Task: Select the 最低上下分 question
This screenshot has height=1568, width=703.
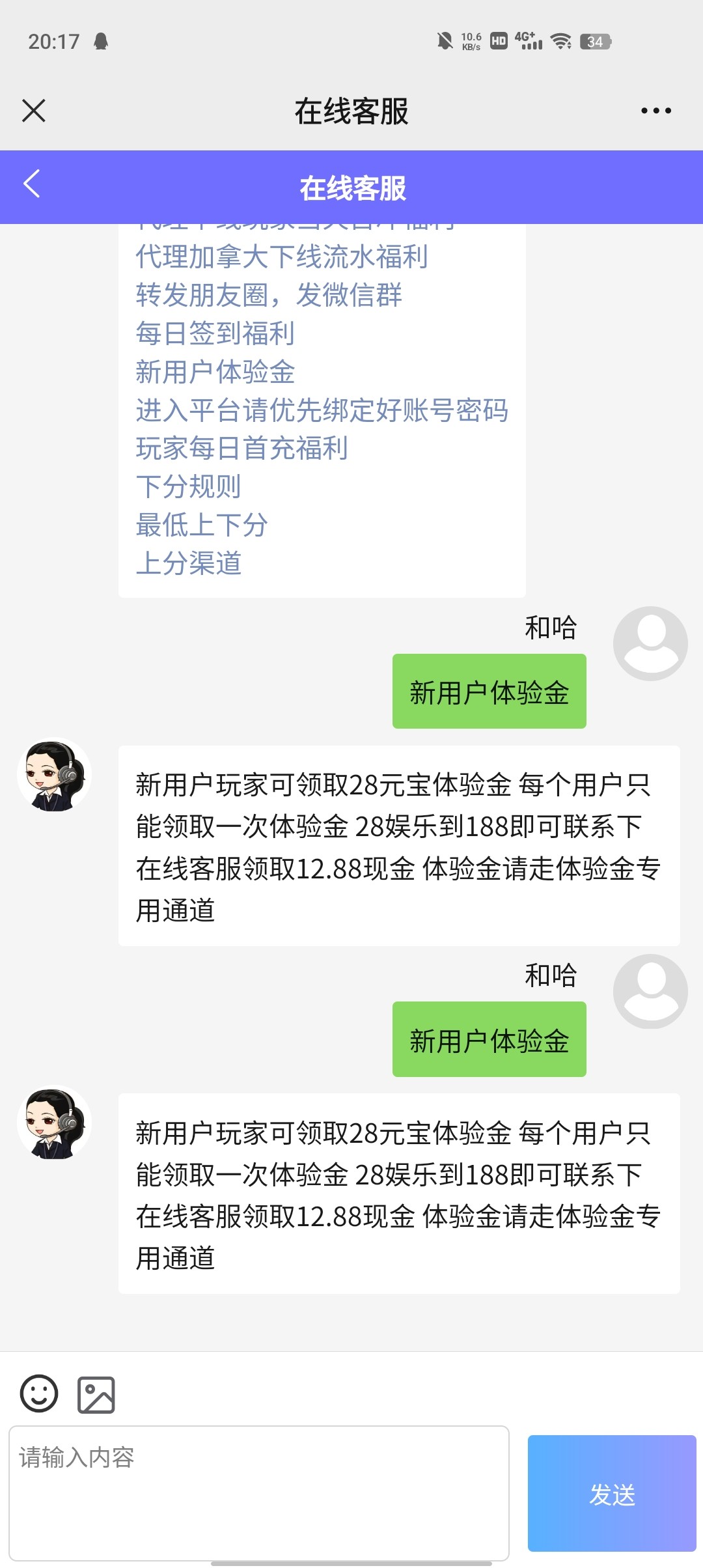Action: (x=202, y=525)
